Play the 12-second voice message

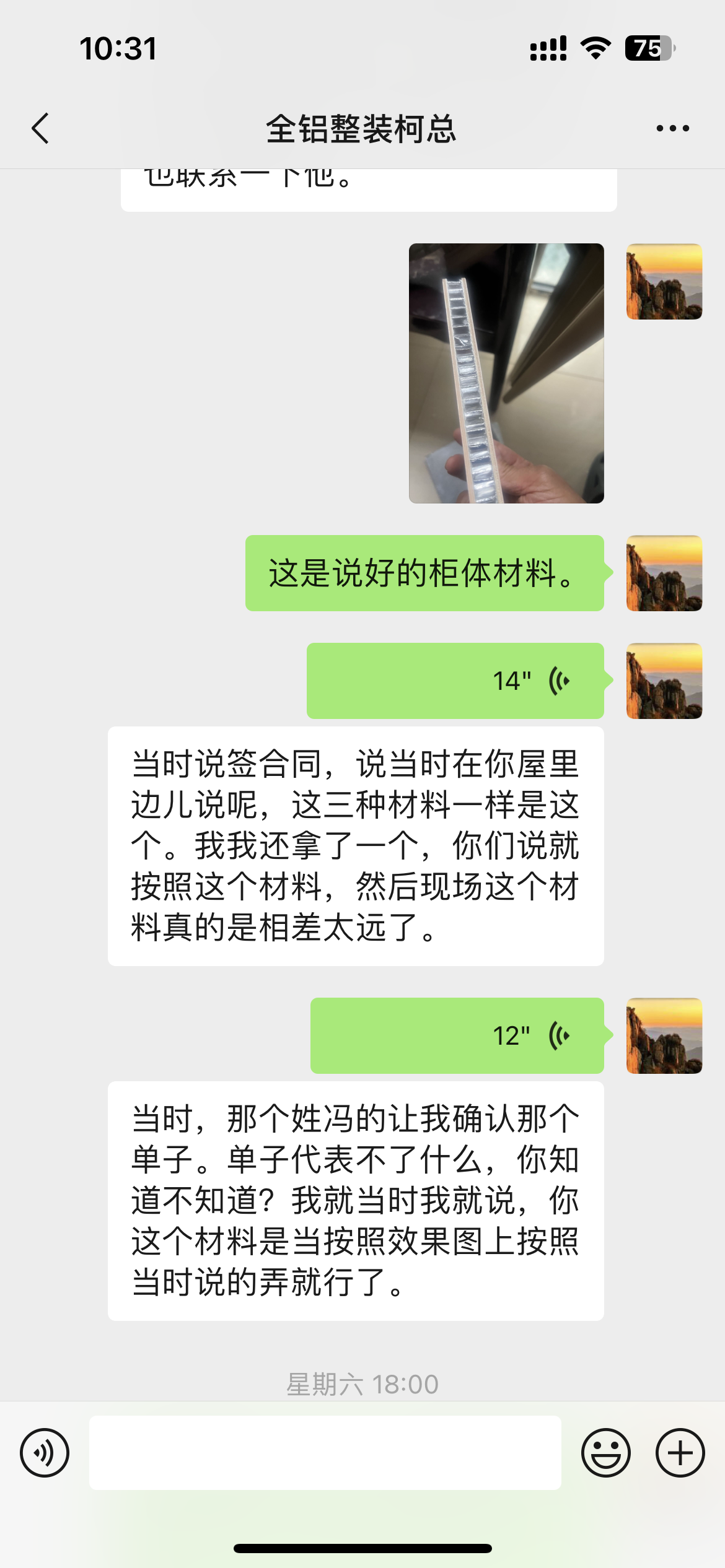[x=457, y=1035]
